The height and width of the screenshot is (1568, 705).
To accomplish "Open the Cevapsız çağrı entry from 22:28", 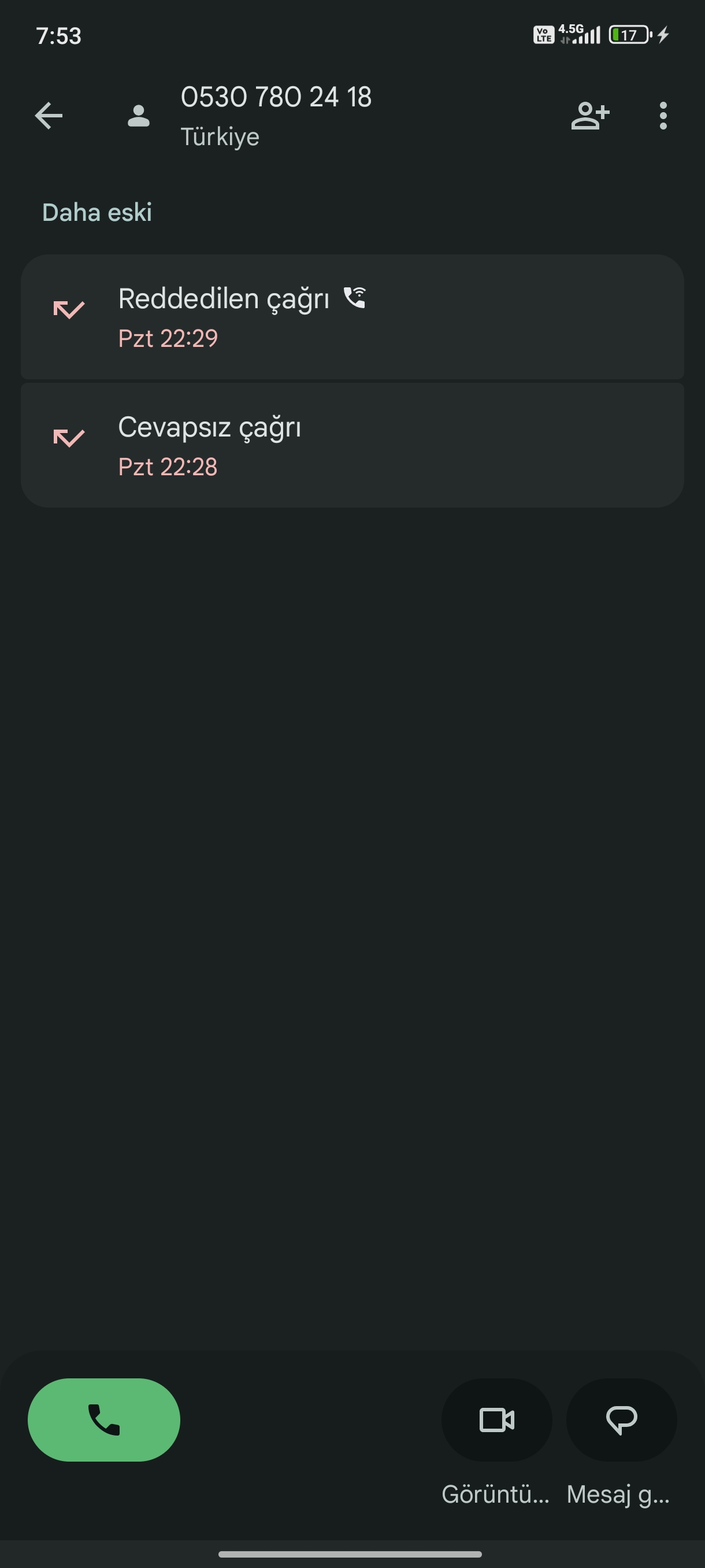I will pyautogui.click(x=352, y=446).
